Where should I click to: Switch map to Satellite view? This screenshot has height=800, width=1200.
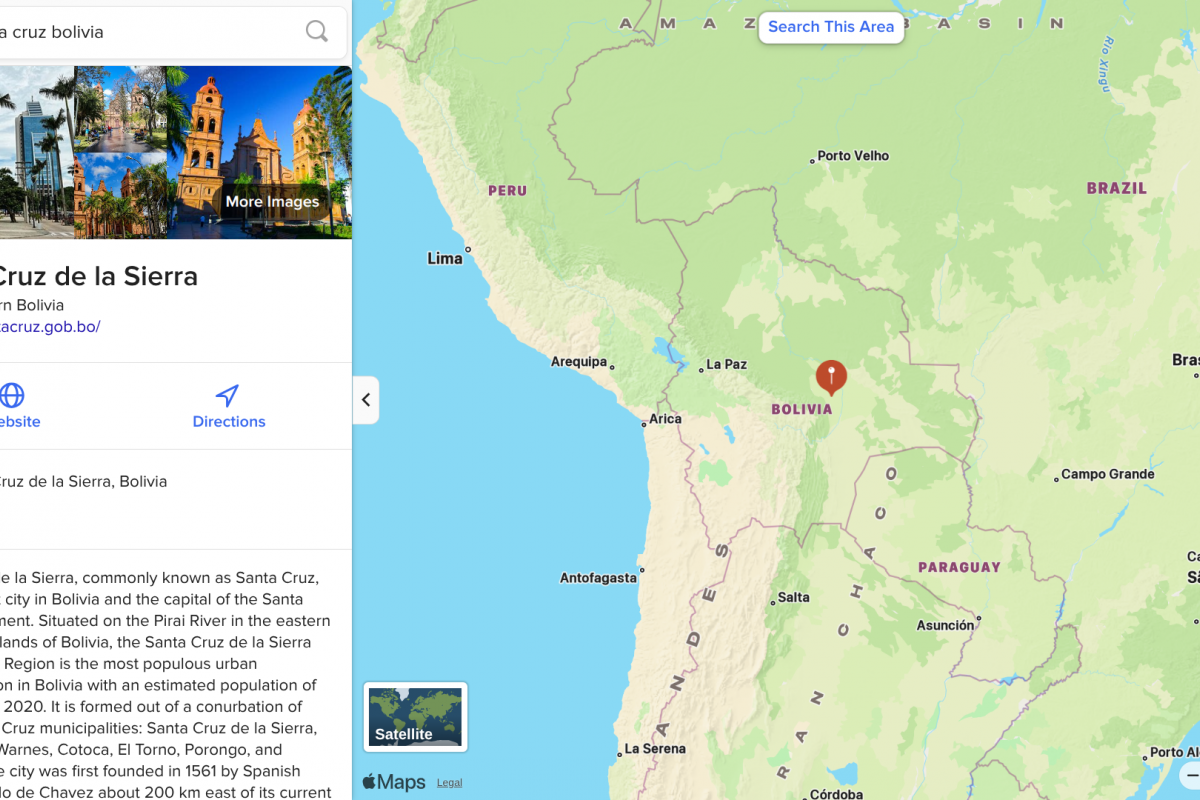click(x=415, y=717)
